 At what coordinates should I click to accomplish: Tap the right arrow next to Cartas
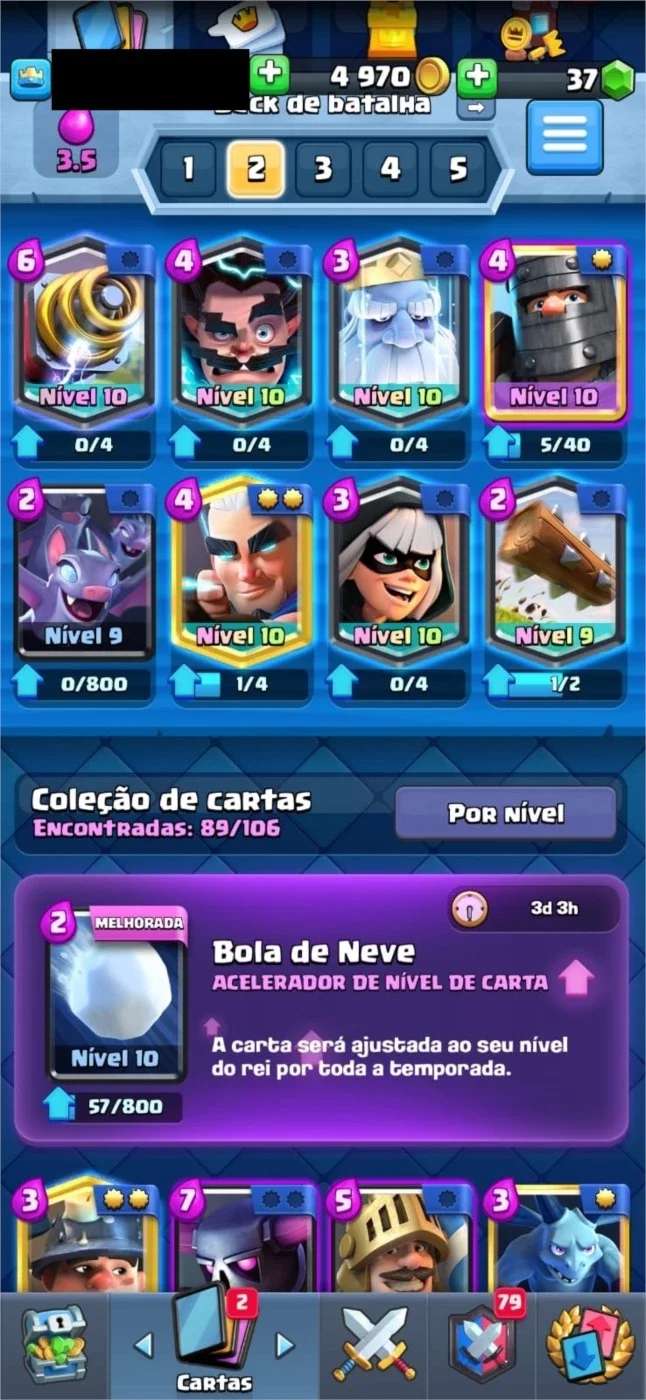click(285, 1345)
